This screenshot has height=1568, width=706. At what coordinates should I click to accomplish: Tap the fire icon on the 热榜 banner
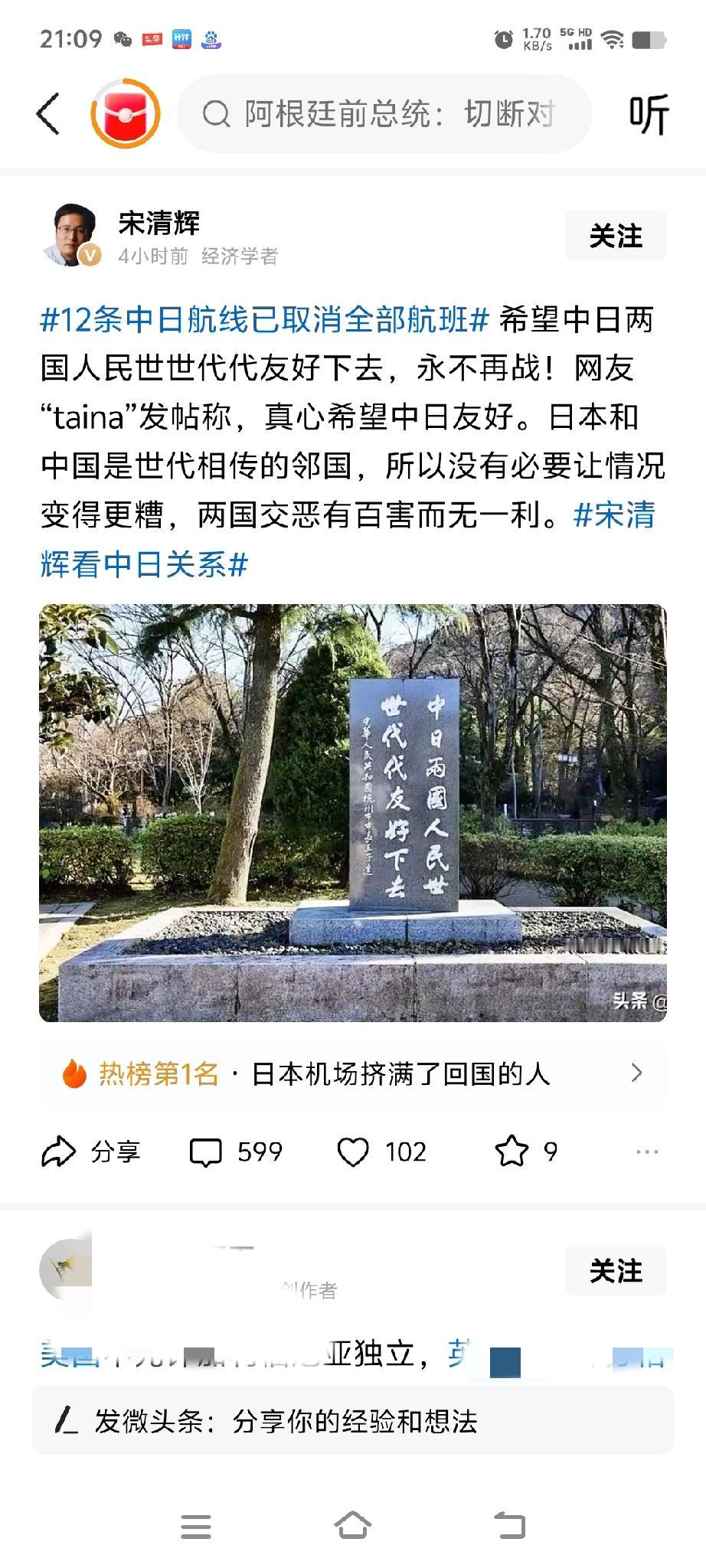73,1073
